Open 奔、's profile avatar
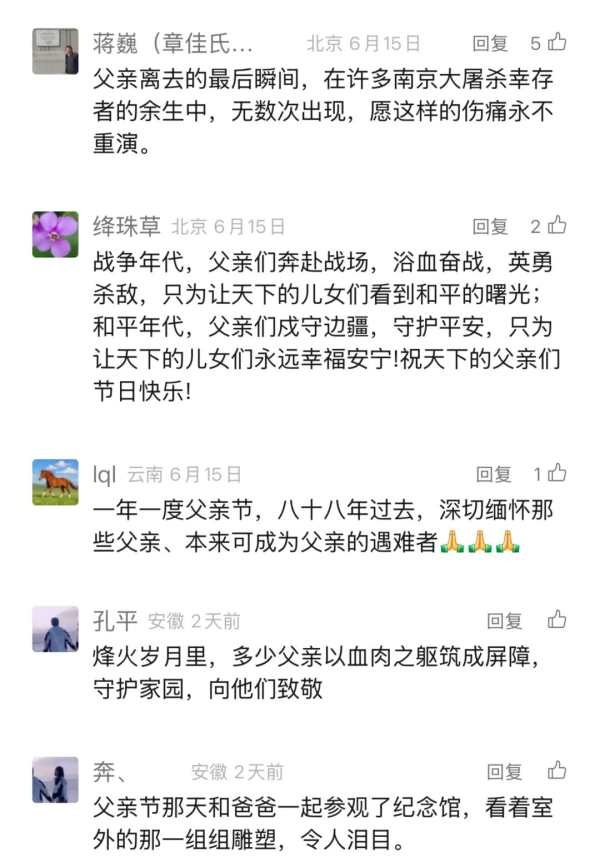 (x=55, y=779)
